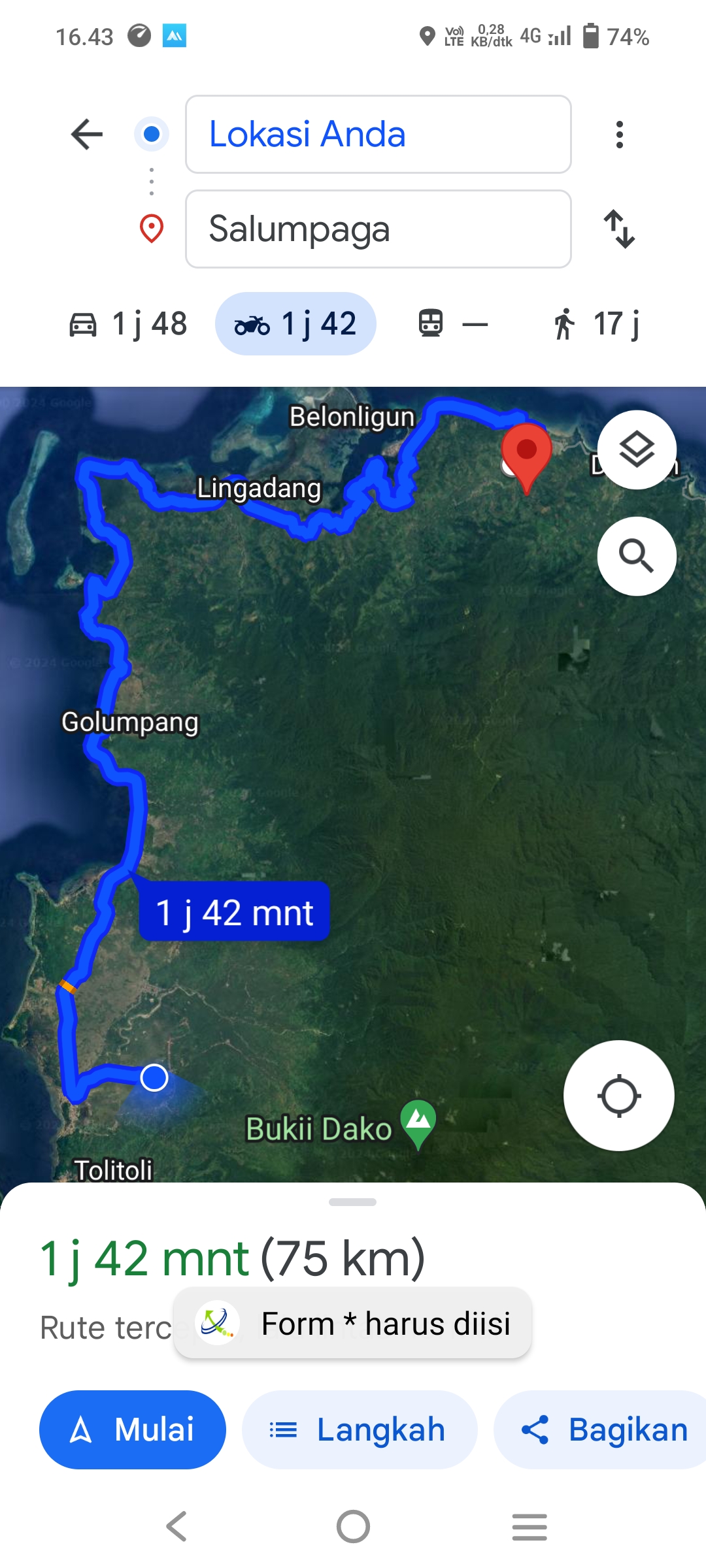Edit the Salumpaga destination field
The height and width of the screenshot is (1568, 706).
[378, 229]
